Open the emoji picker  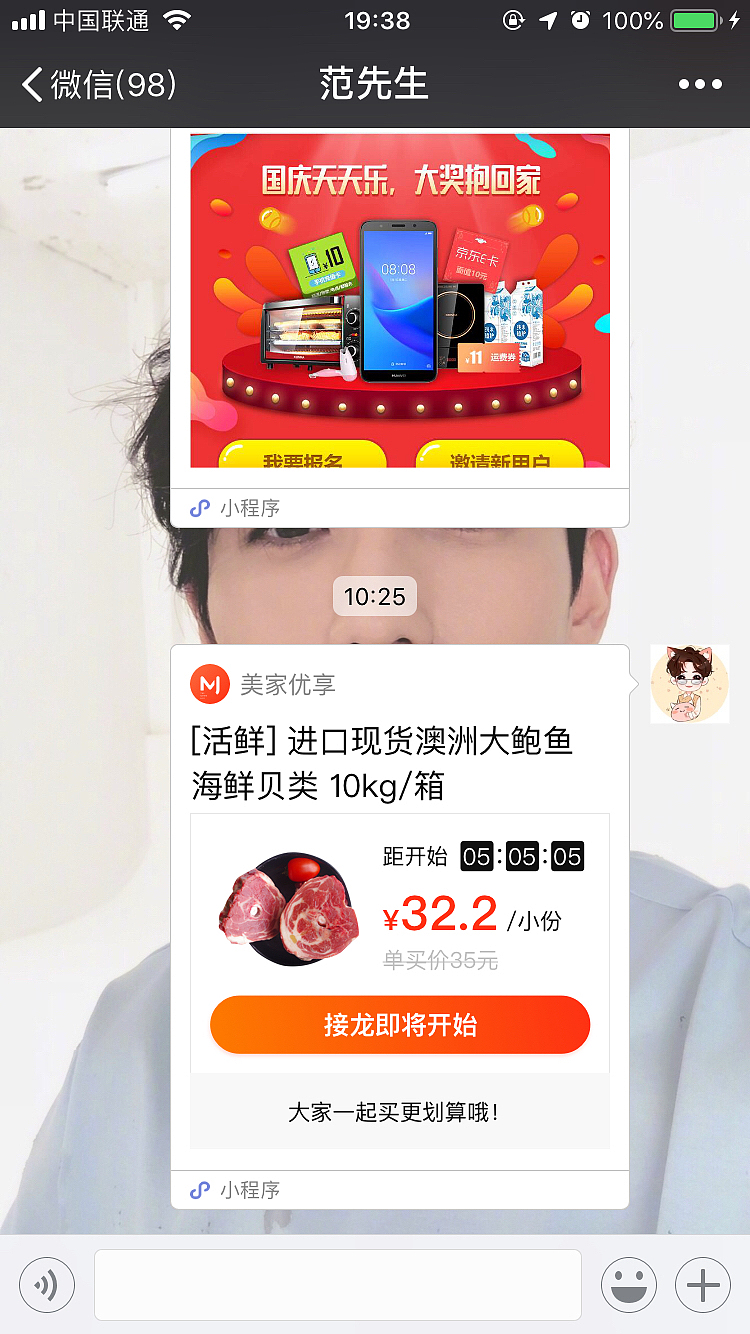[x=628, y=1284]
